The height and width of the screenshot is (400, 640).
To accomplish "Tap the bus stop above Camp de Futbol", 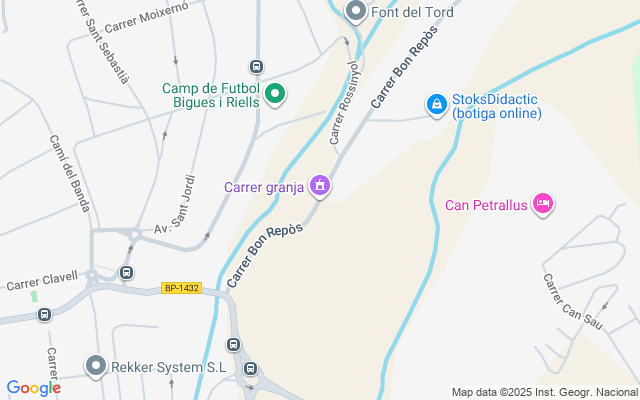I will (256, 67).
